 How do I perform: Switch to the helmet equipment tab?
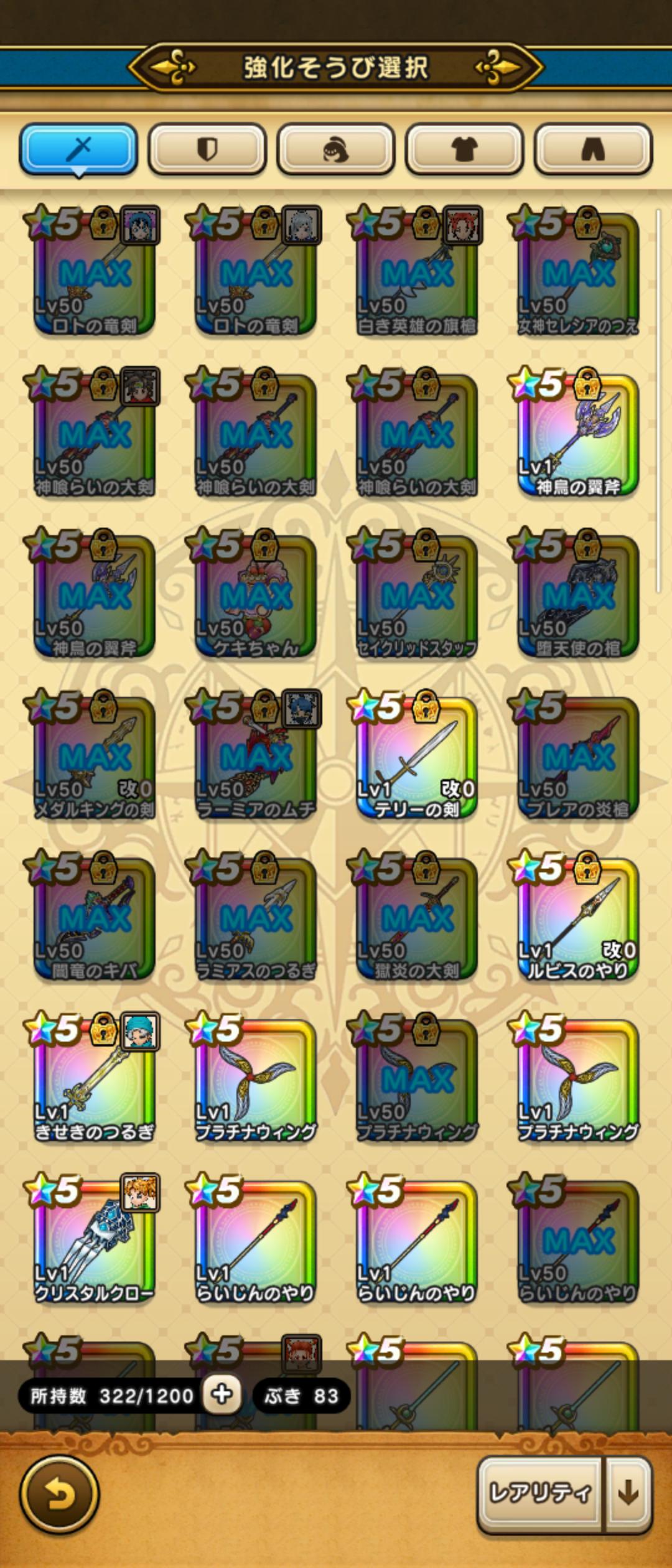click(x=336, y=149)
